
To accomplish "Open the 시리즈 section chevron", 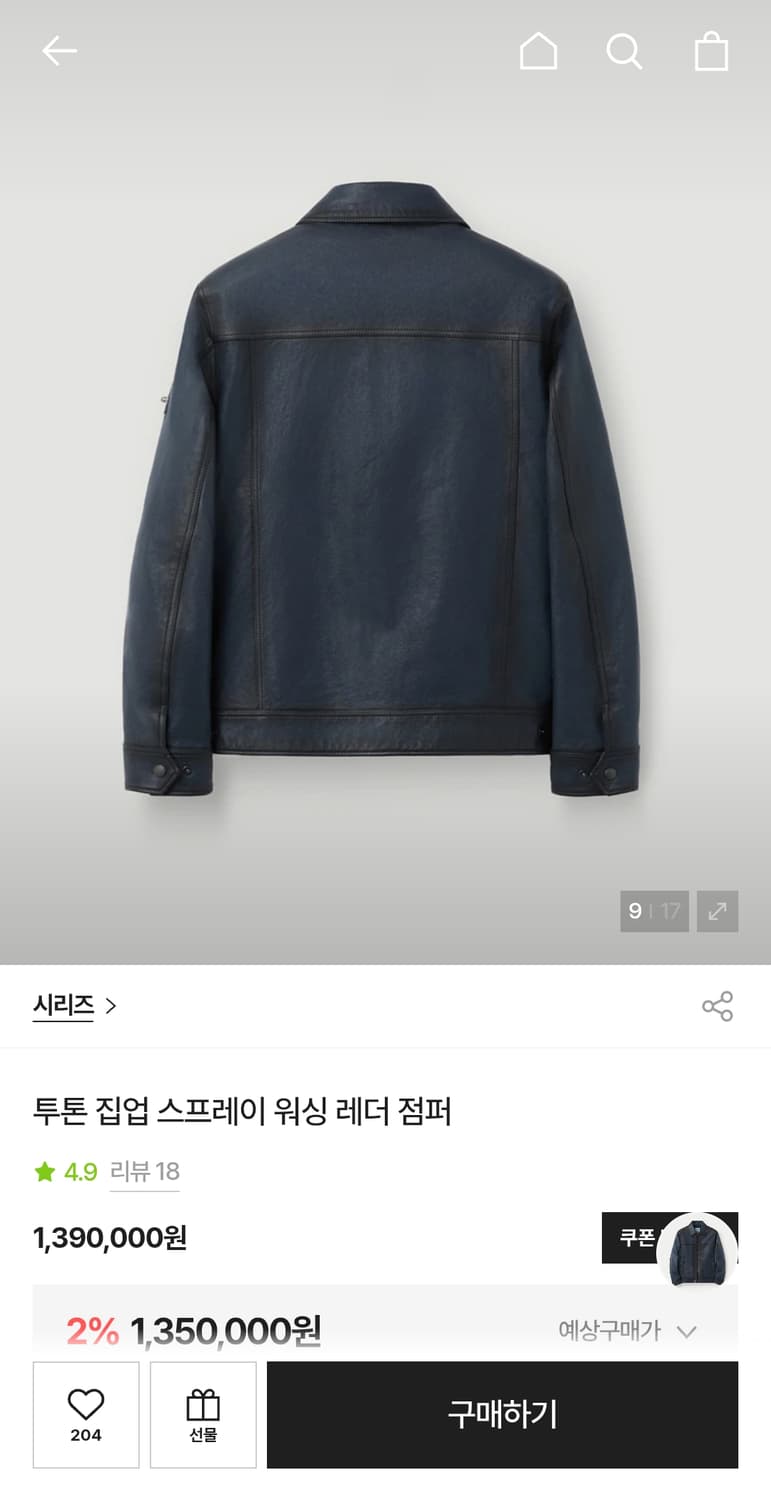I will 110,1007.
